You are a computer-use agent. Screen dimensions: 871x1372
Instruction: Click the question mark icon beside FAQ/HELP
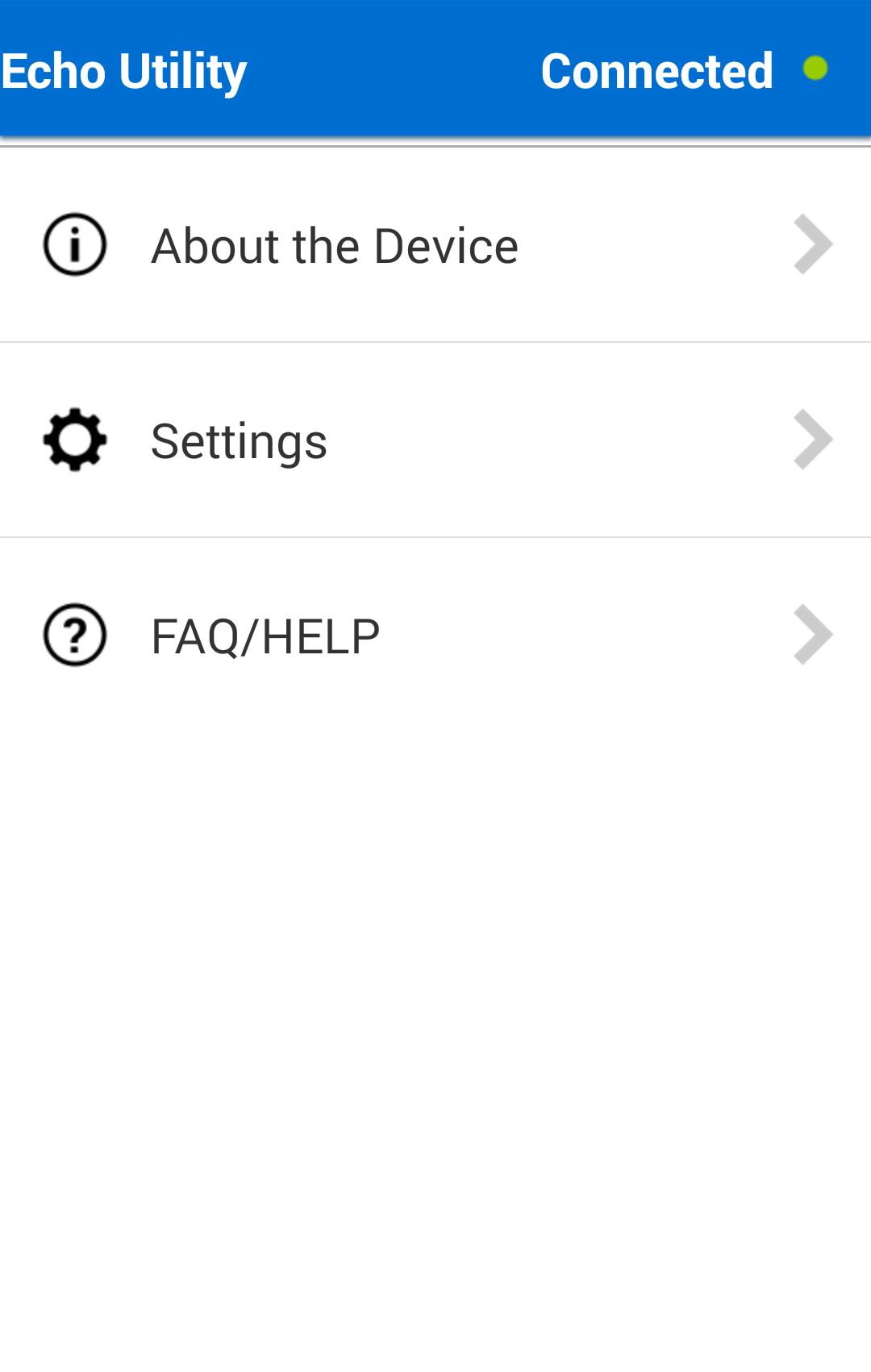(73, 635)
